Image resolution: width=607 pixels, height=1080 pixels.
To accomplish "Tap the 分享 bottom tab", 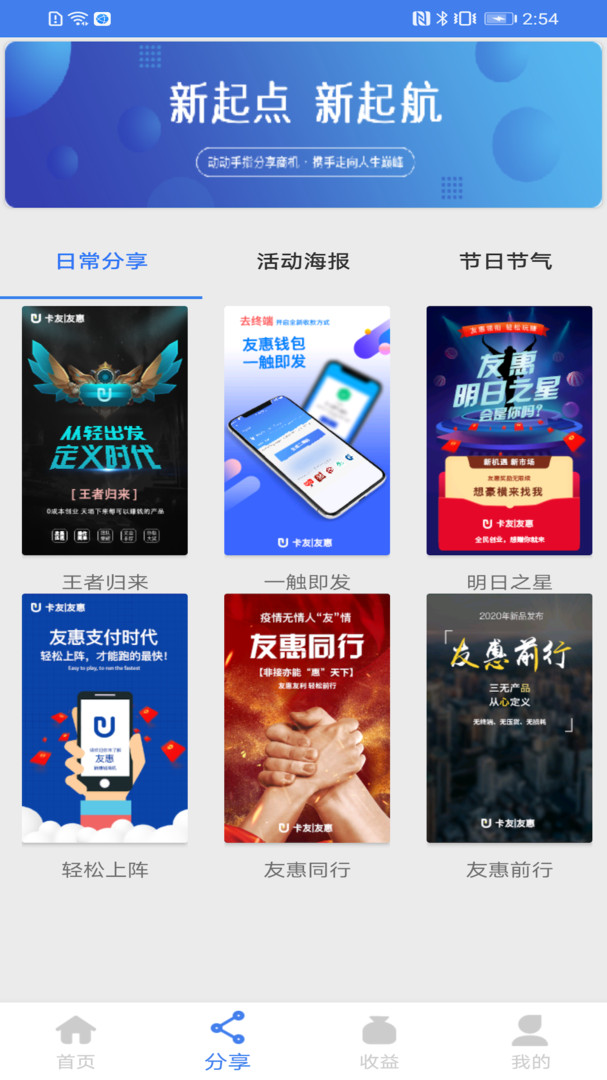I will [227, 1042].
